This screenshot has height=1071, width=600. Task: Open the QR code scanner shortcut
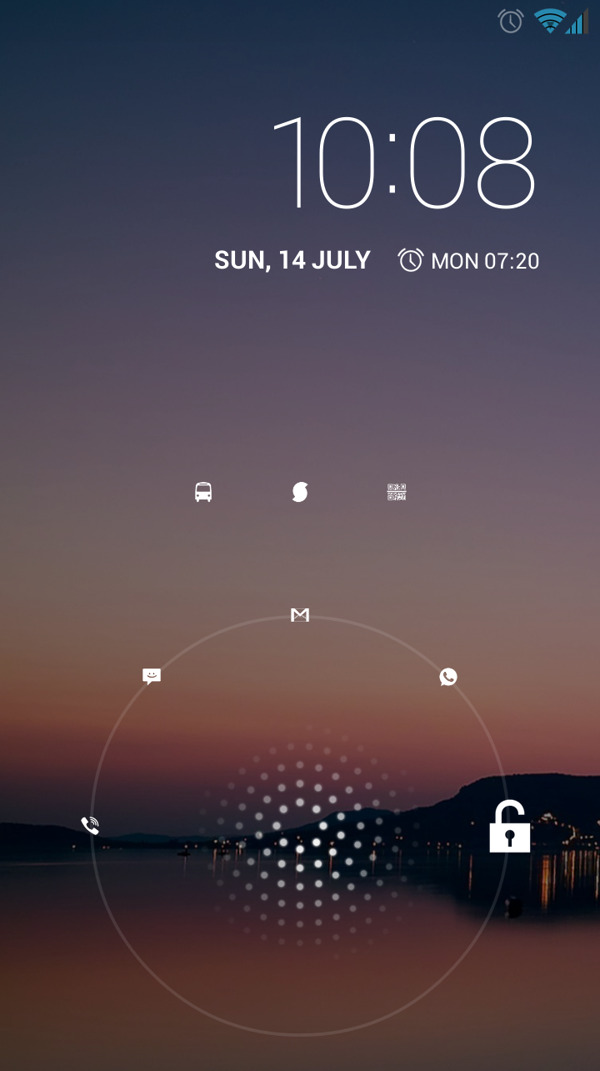click(x=397, y=492)
